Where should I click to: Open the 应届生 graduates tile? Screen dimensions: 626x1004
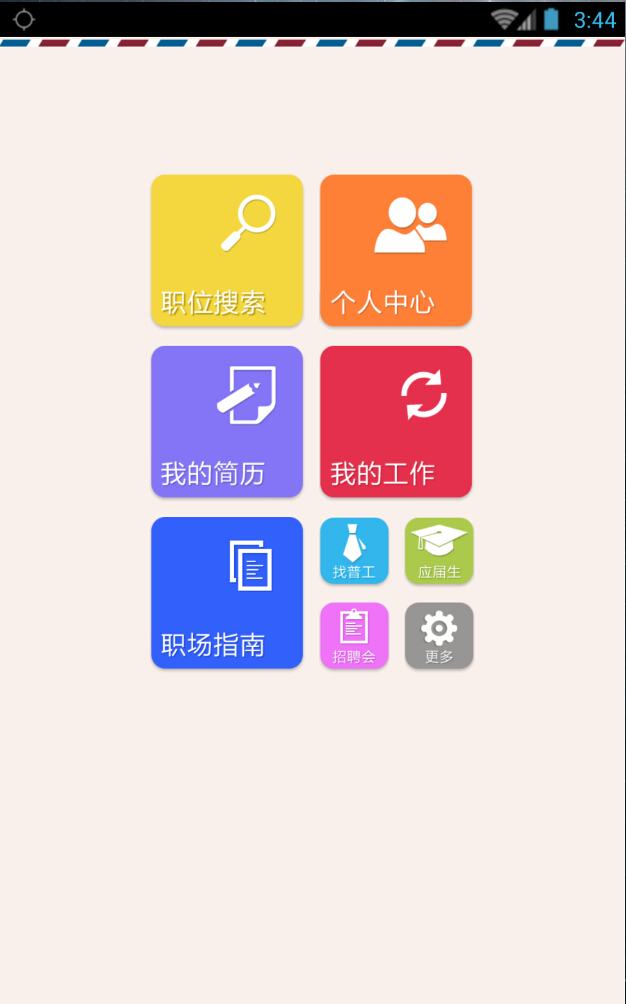439,550
